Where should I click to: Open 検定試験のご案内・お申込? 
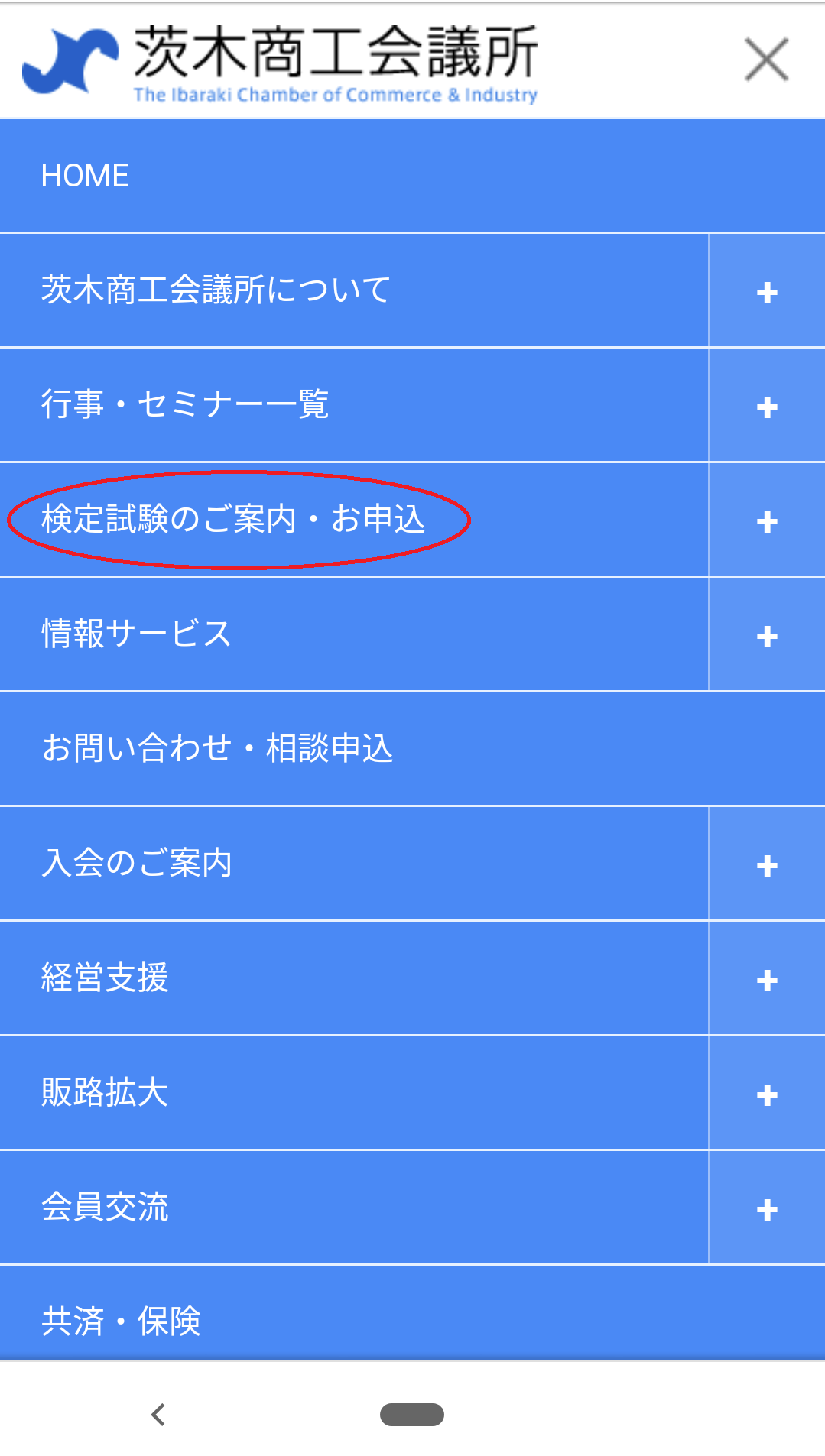232,520
